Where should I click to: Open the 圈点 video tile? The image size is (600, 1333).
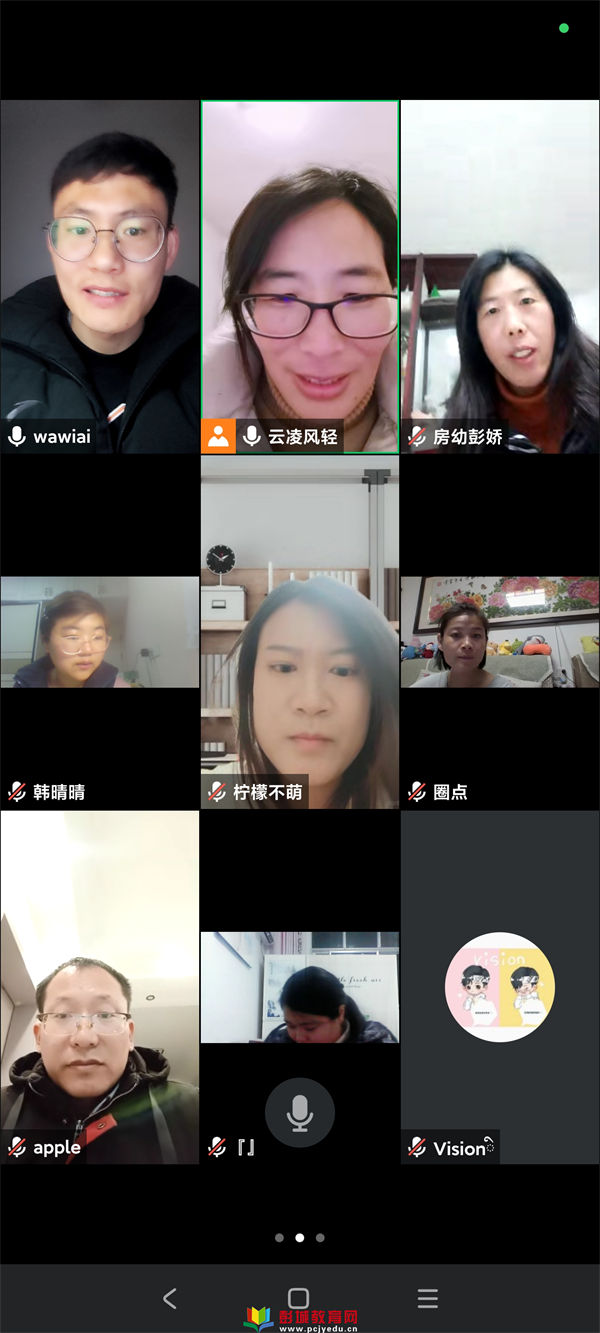[x=500, y=632]
